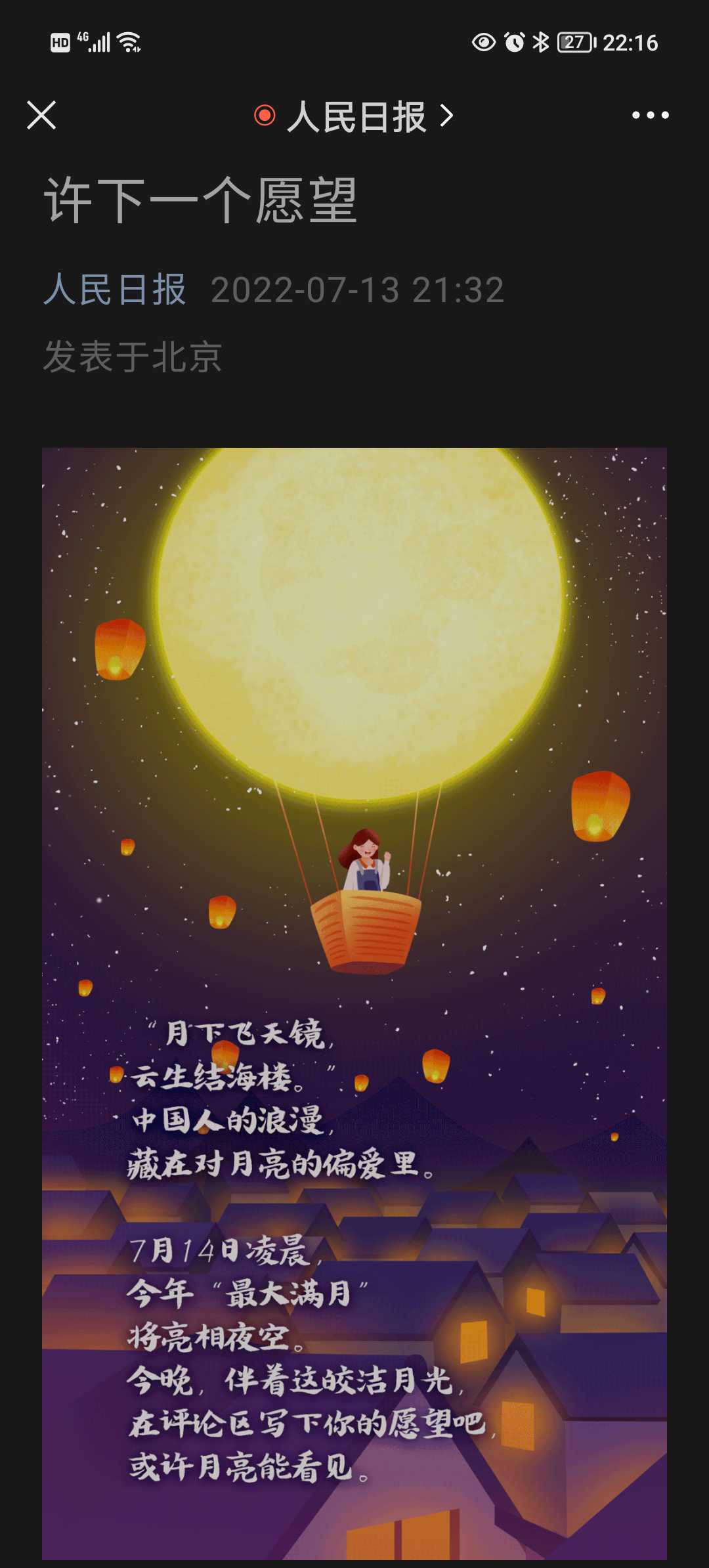Close the article page
The height and width of the screenshot is (1568, 709).
(41, 116)
